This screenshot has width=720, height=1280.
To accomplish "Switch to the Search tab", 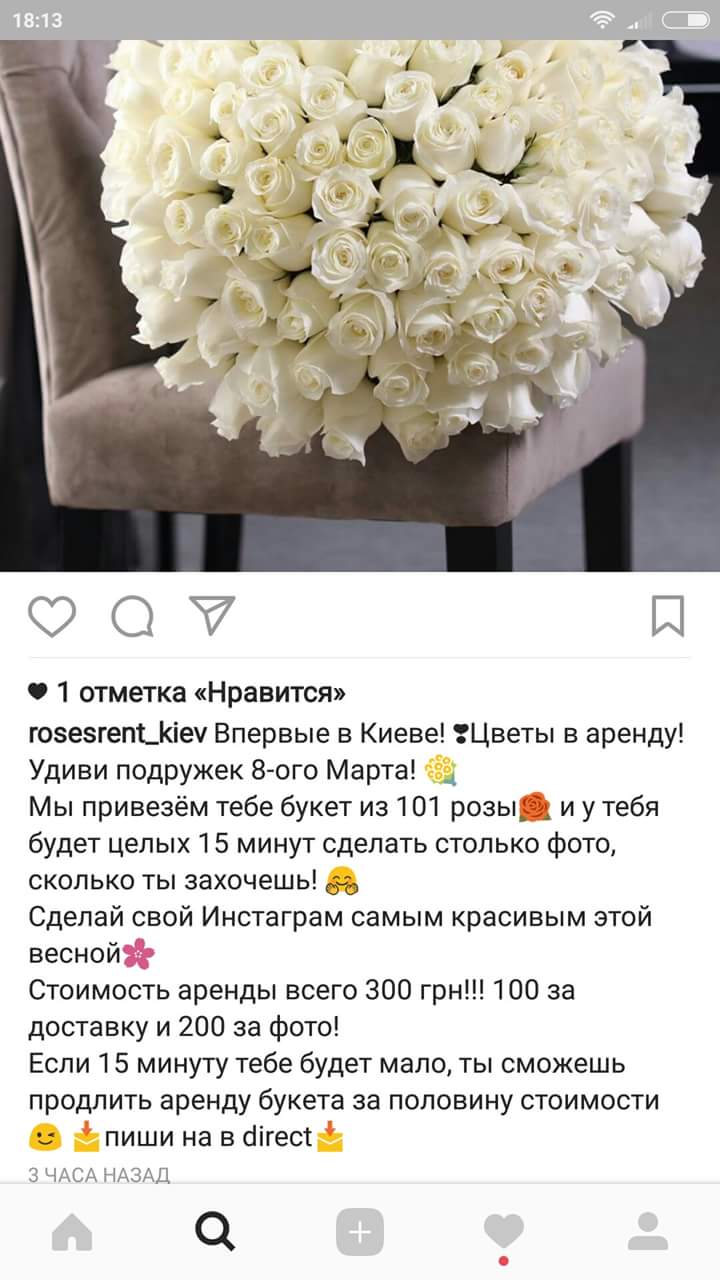I will coord(215,1231).
